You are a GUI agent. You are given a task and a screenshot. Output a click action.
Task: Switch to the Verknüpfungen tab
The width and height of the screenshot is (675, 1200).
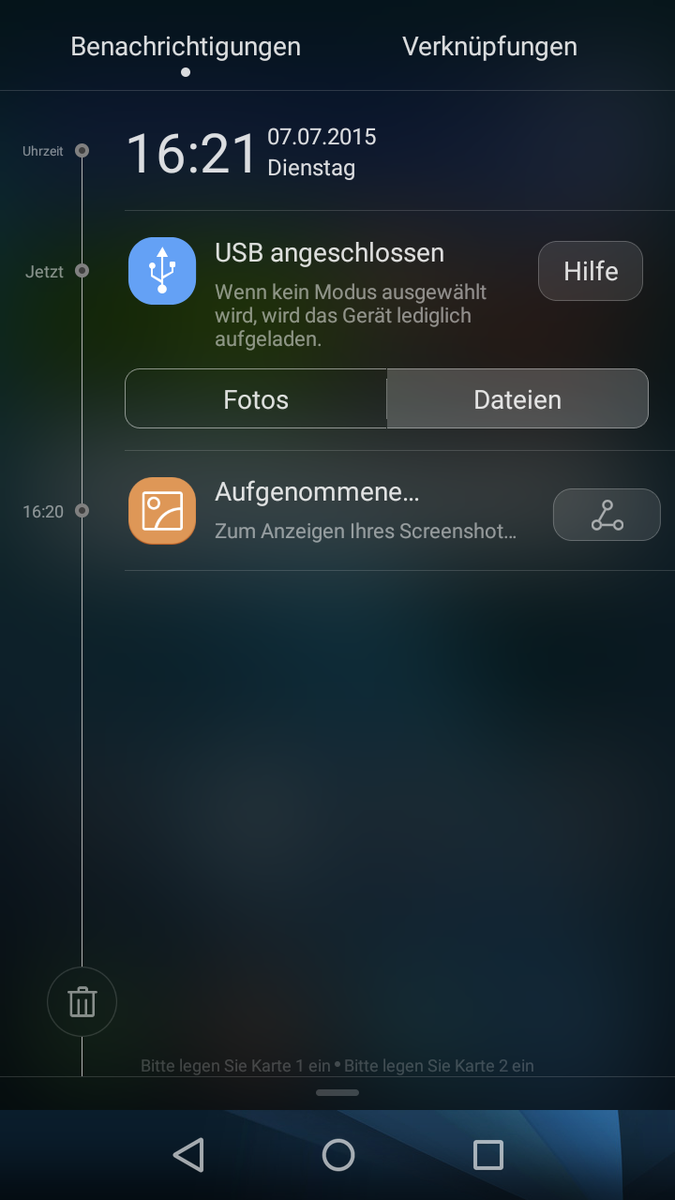click(489, 47)
